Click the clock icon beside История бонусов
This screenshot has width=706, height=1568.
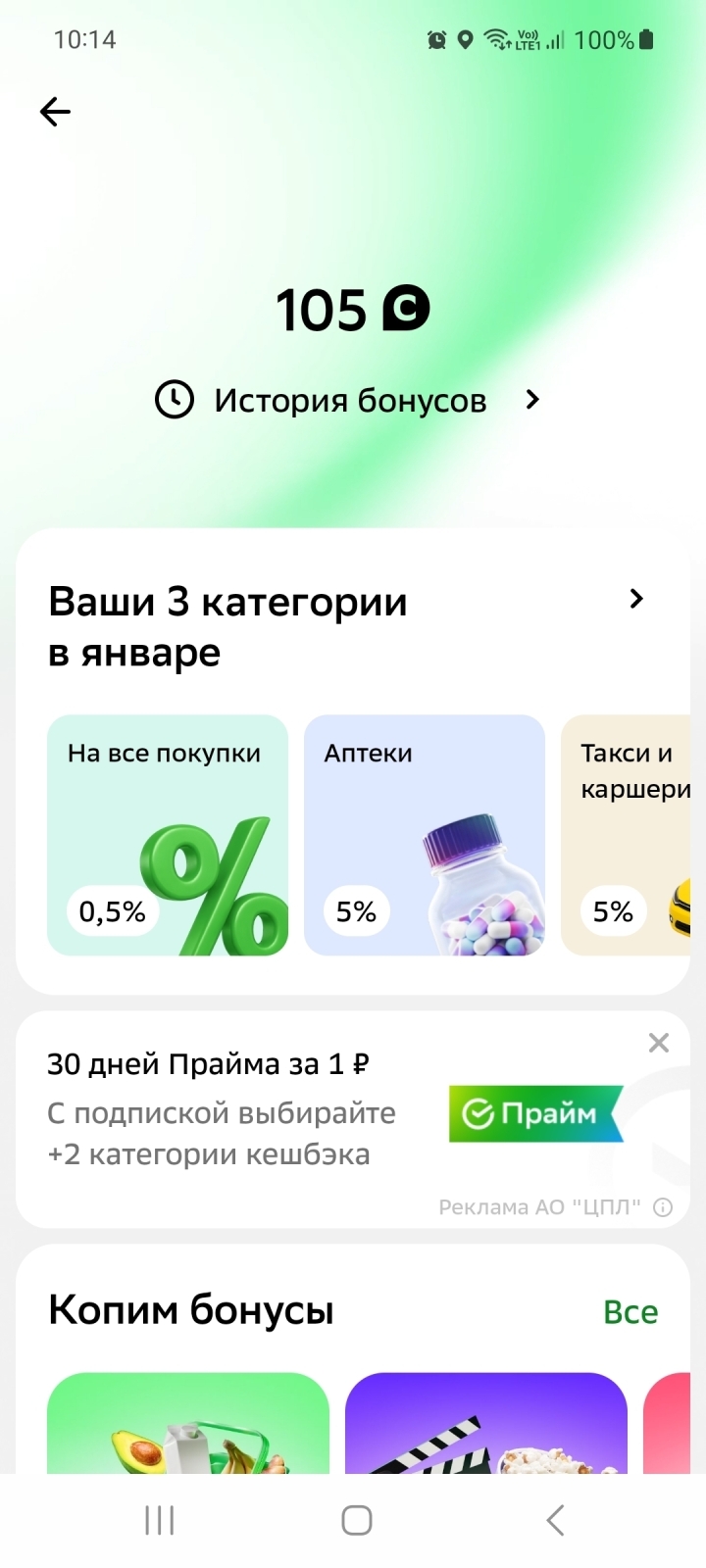(x=174, y=399)
